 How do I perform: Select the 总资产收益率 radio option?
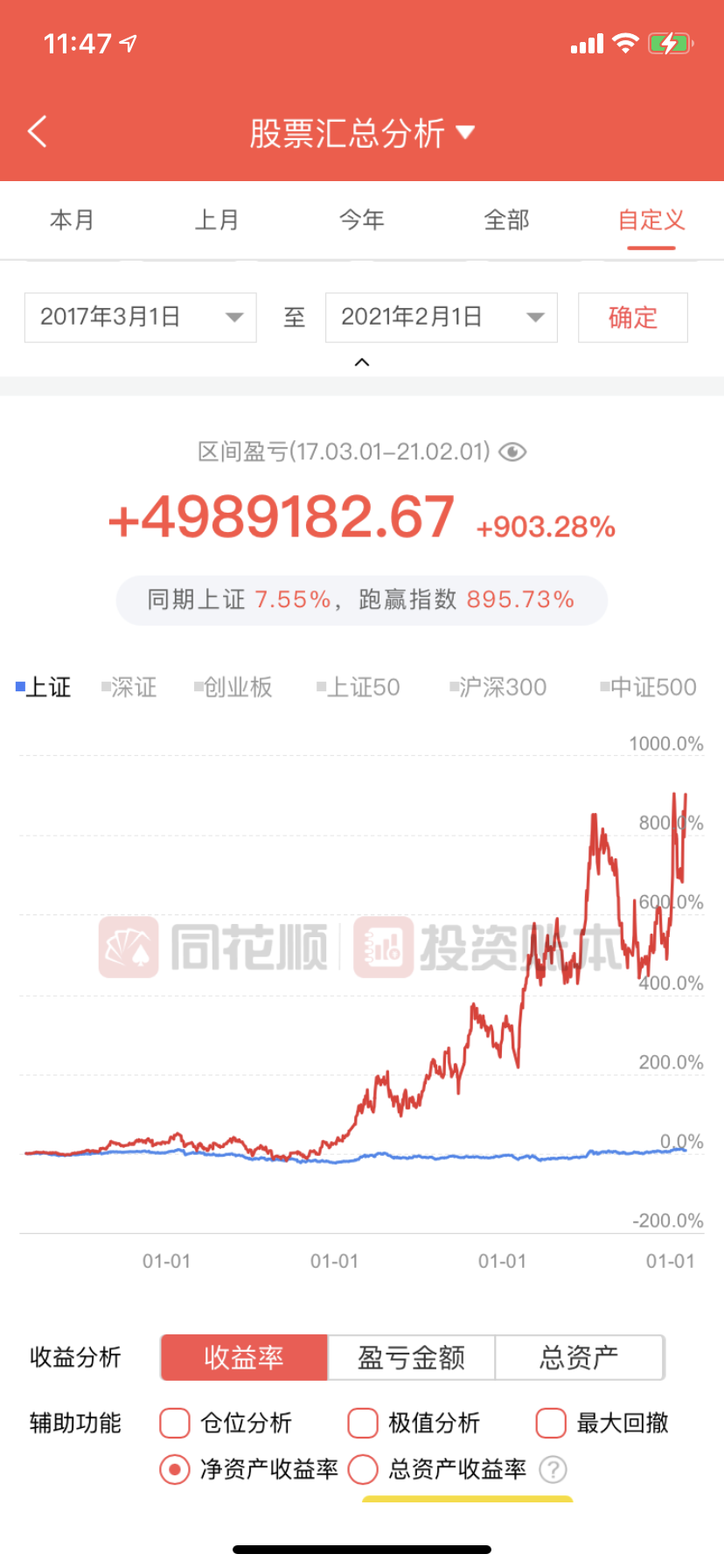(363, 1469)
